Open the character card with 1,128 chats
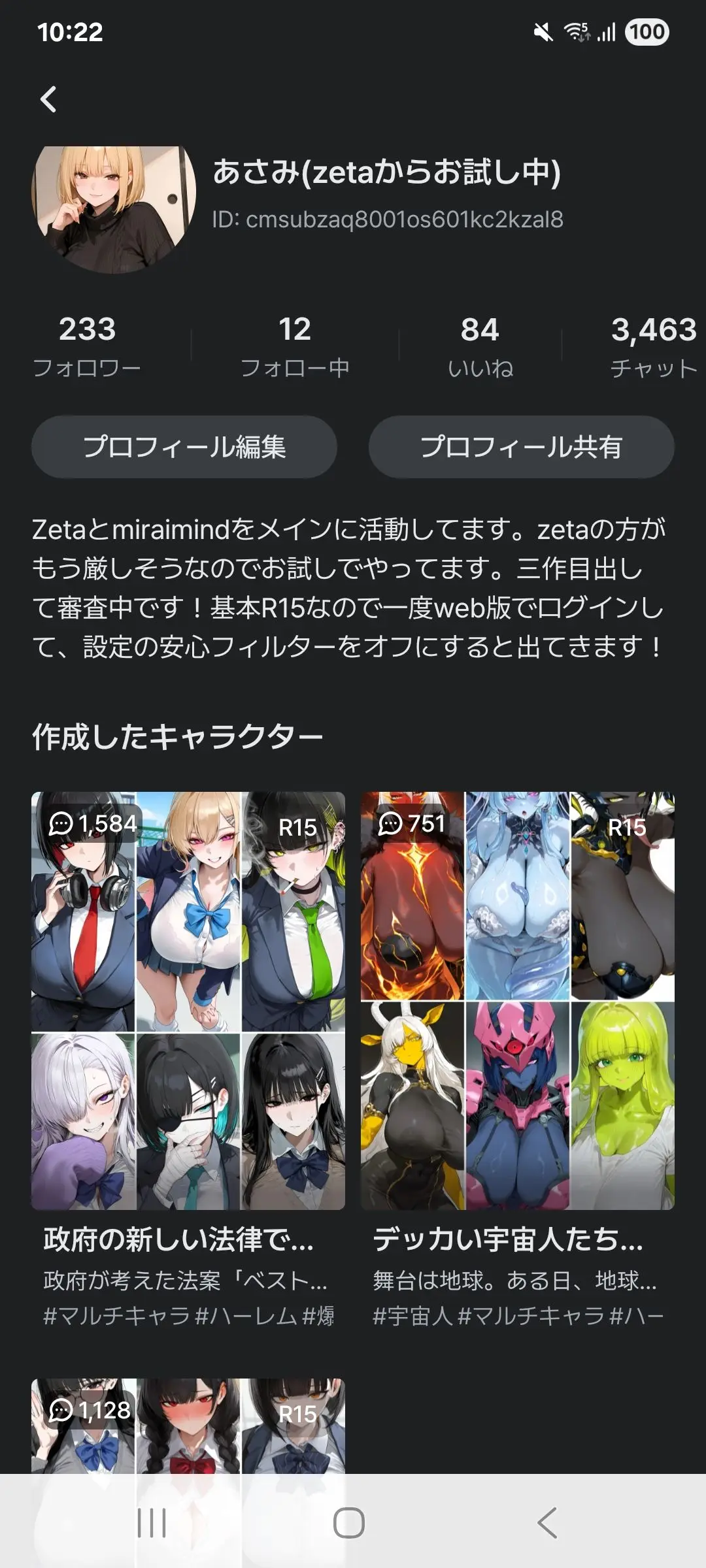The image size is (706, 1568). click(188, 1426)
